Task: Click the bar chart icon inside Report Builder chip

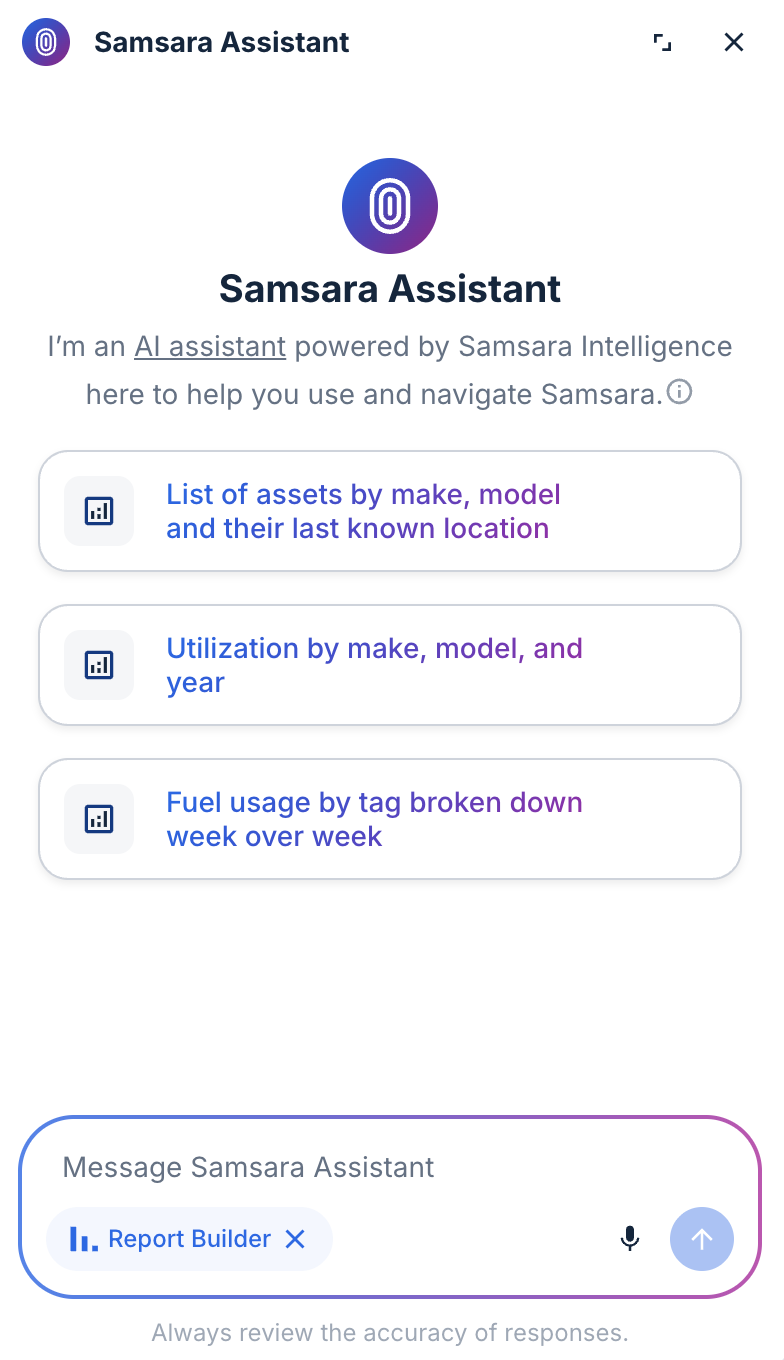Action: click(86, 1238)
